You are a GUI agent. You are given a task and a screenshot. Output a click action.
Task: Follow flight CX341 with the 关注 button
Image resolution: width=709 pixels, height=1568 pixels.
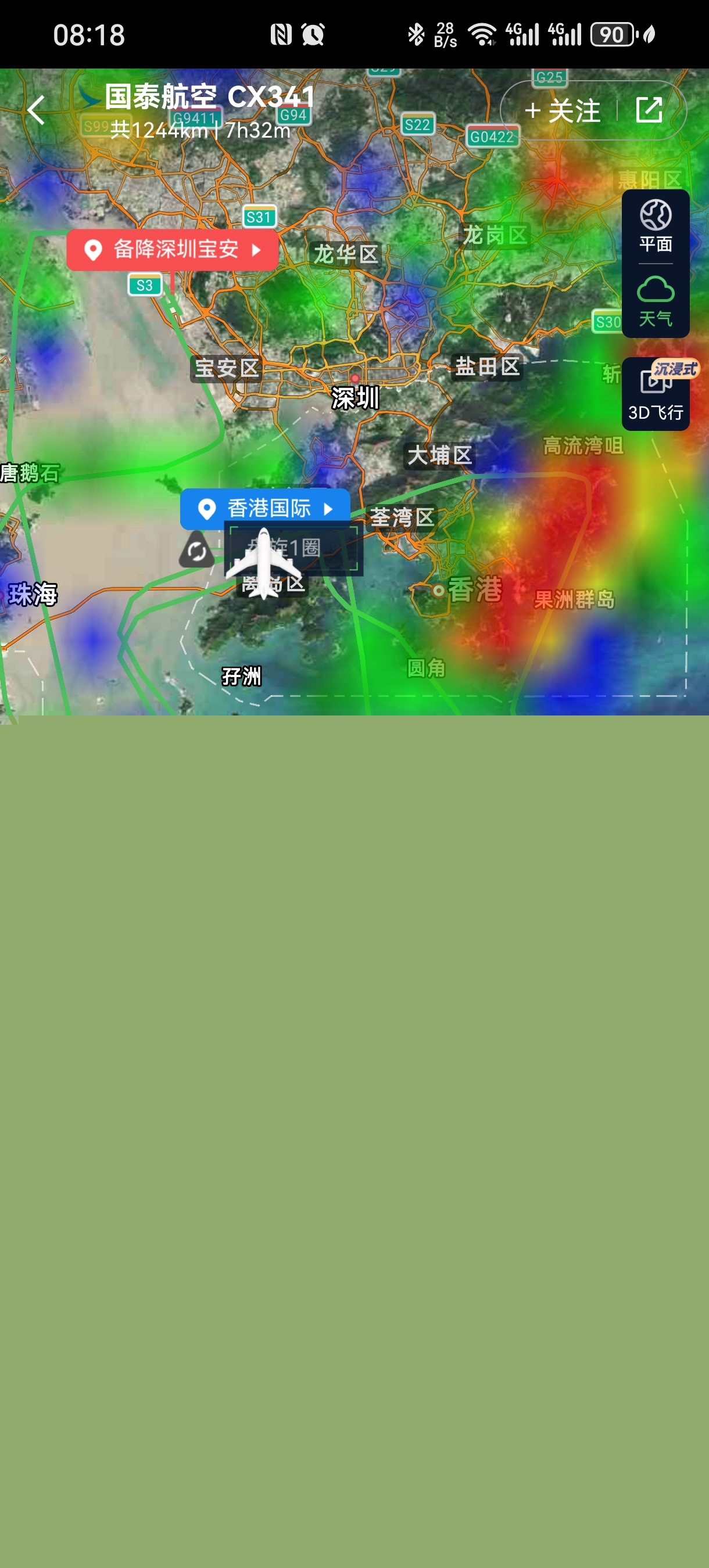[x=562, y=111]
